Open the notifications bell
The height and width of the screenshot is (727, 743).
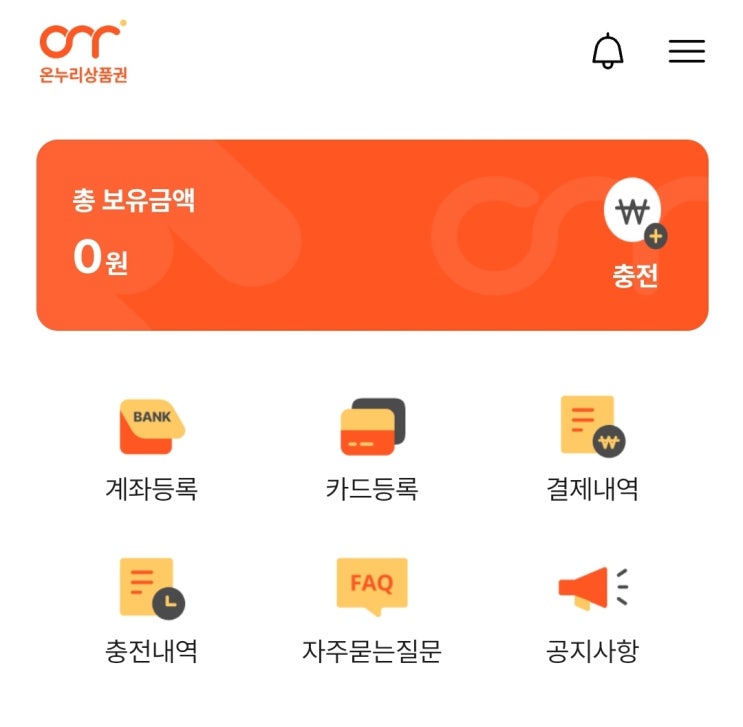[608, 51]
